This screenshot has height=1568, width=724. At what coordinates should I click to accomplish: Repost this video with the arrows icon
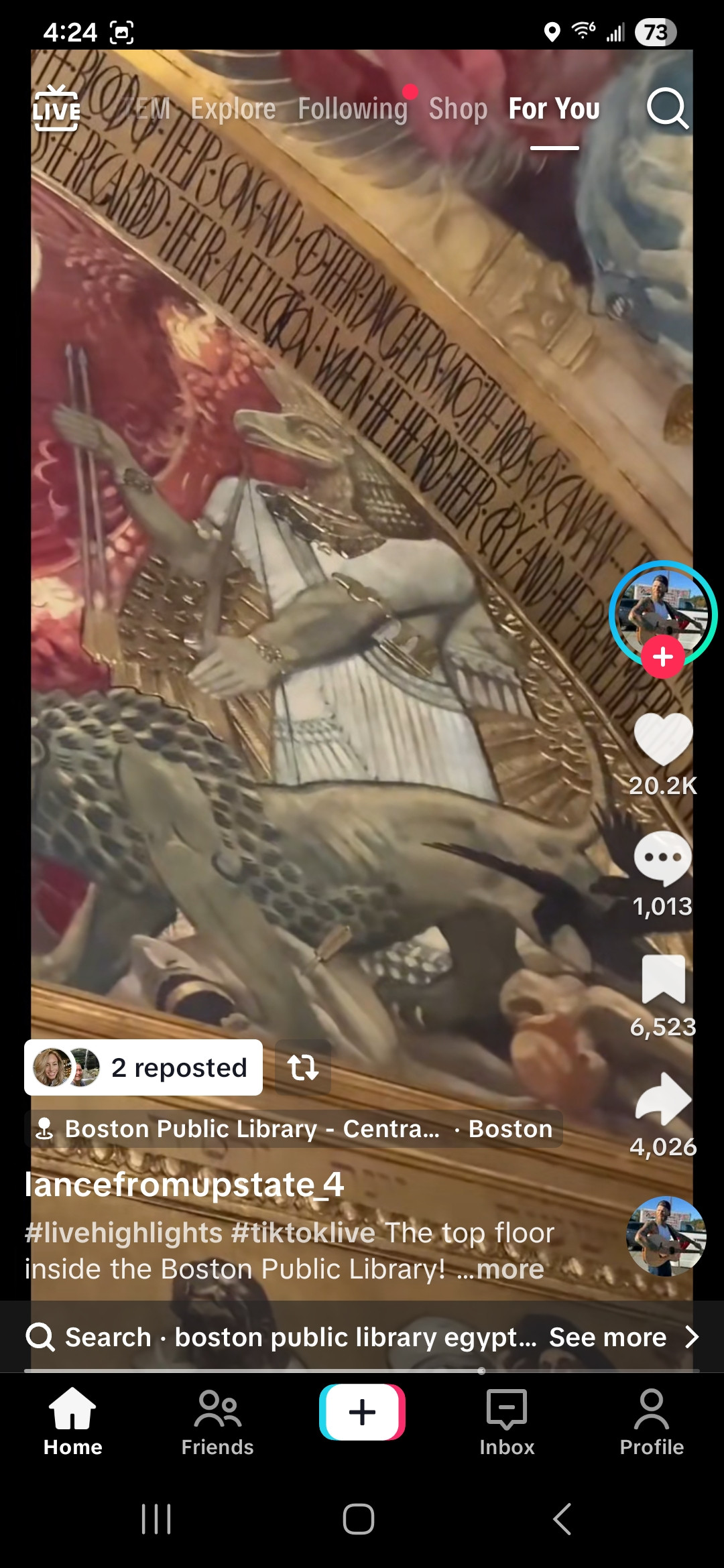click(303, 1067)
